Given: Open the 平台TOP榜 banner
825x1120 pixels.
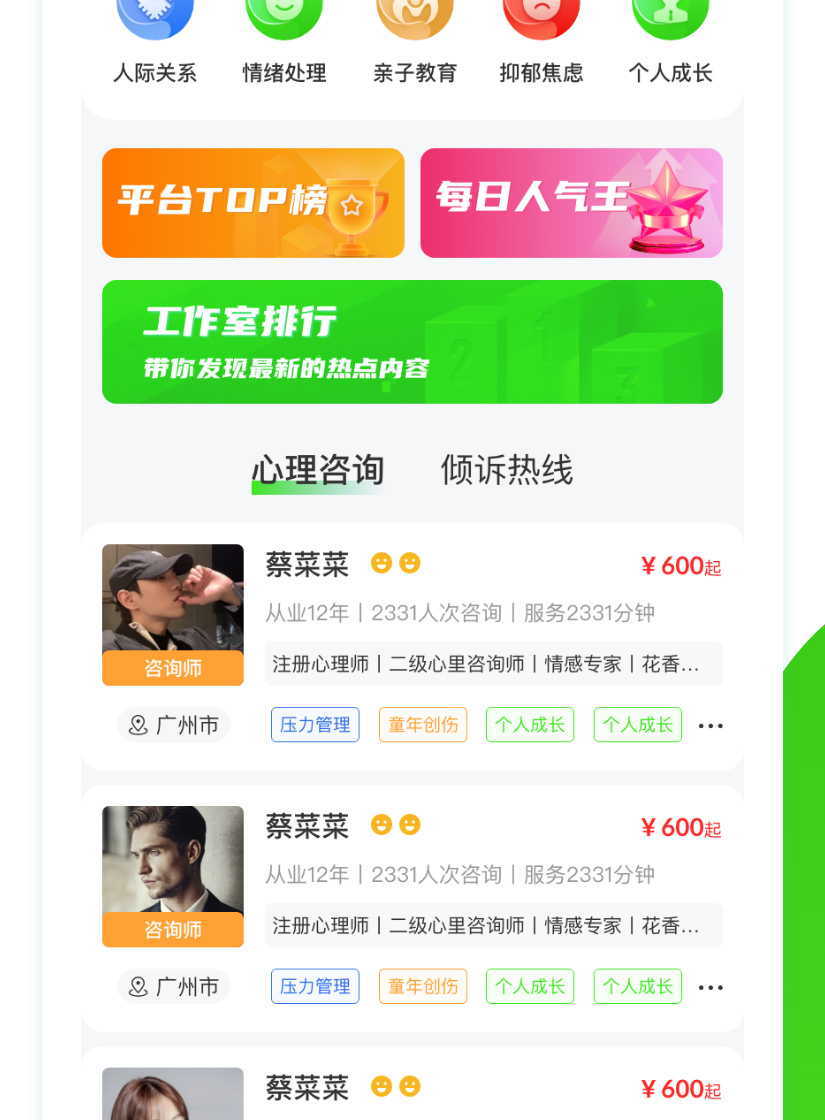Looking at the screenshot, I should click(253, 203).
